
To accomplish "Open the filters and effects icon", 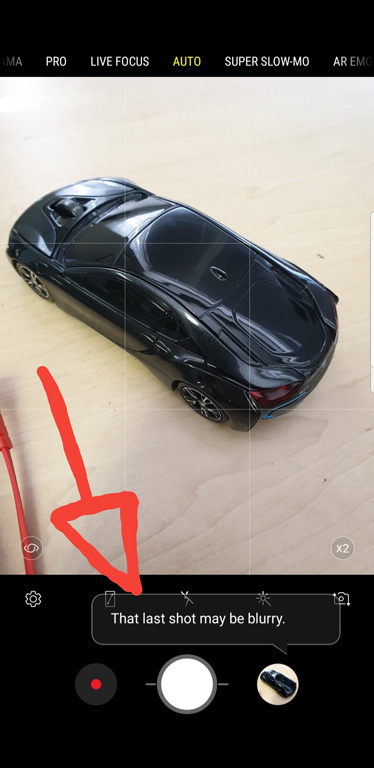I will point(263,598).
